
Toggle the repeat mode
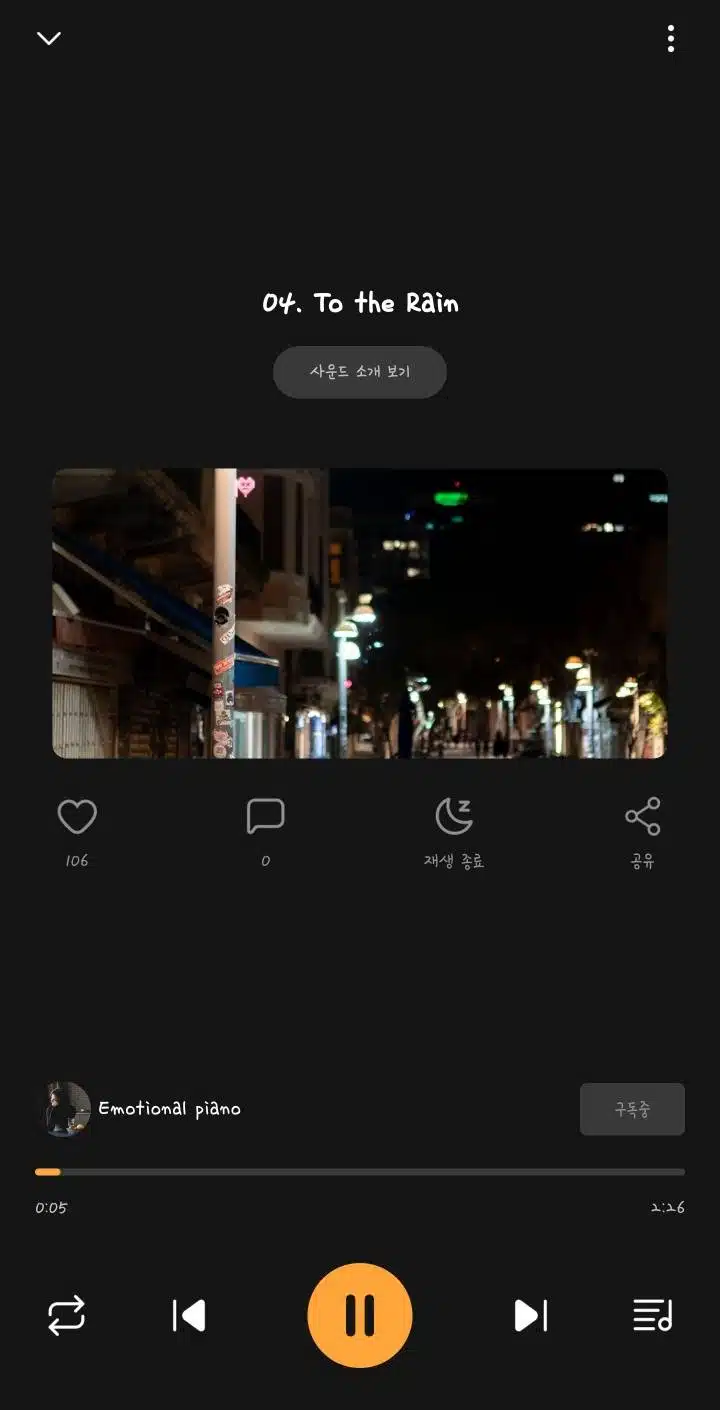point(67,1315)
